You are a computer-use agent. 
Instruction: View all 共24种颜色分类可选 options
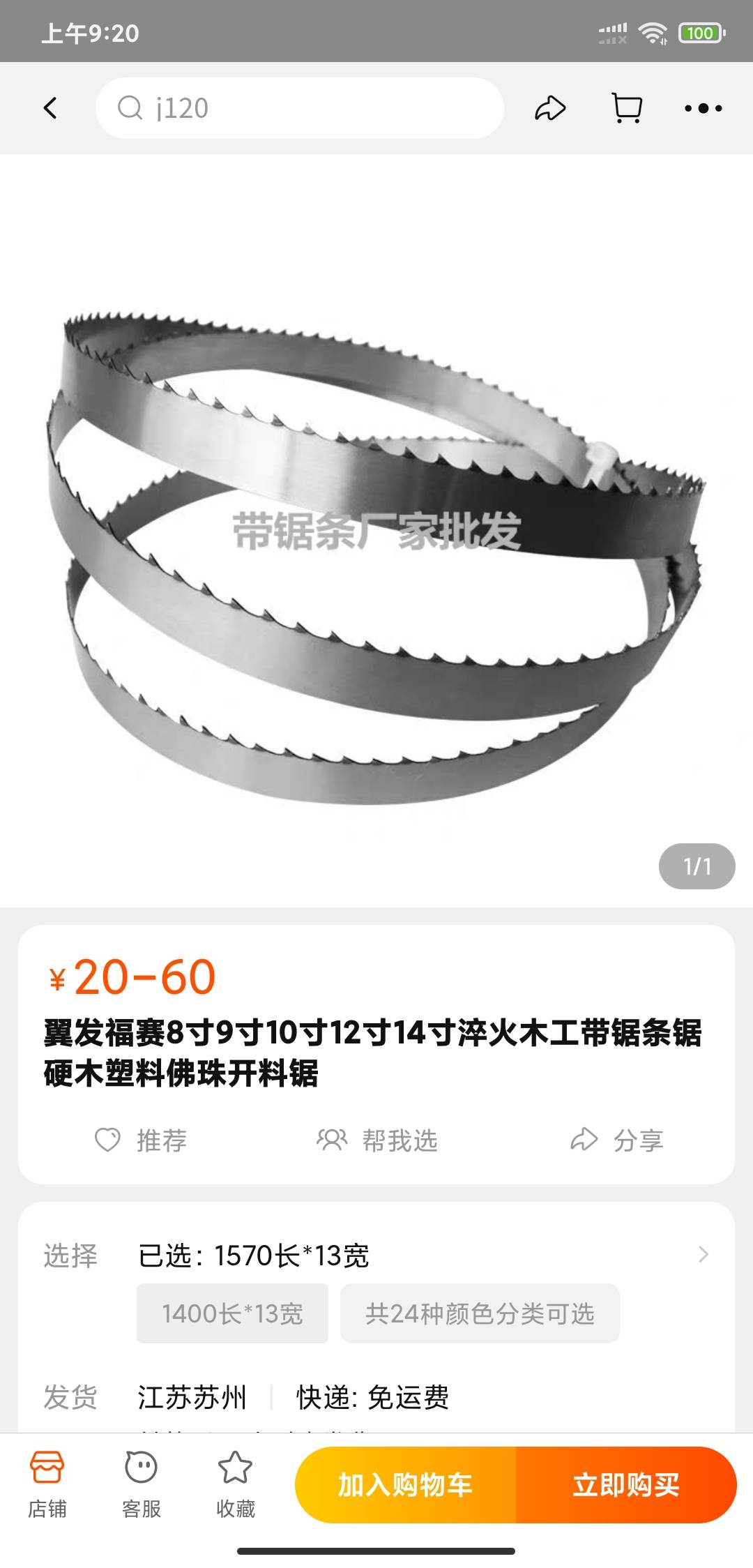pos(480,1313)
